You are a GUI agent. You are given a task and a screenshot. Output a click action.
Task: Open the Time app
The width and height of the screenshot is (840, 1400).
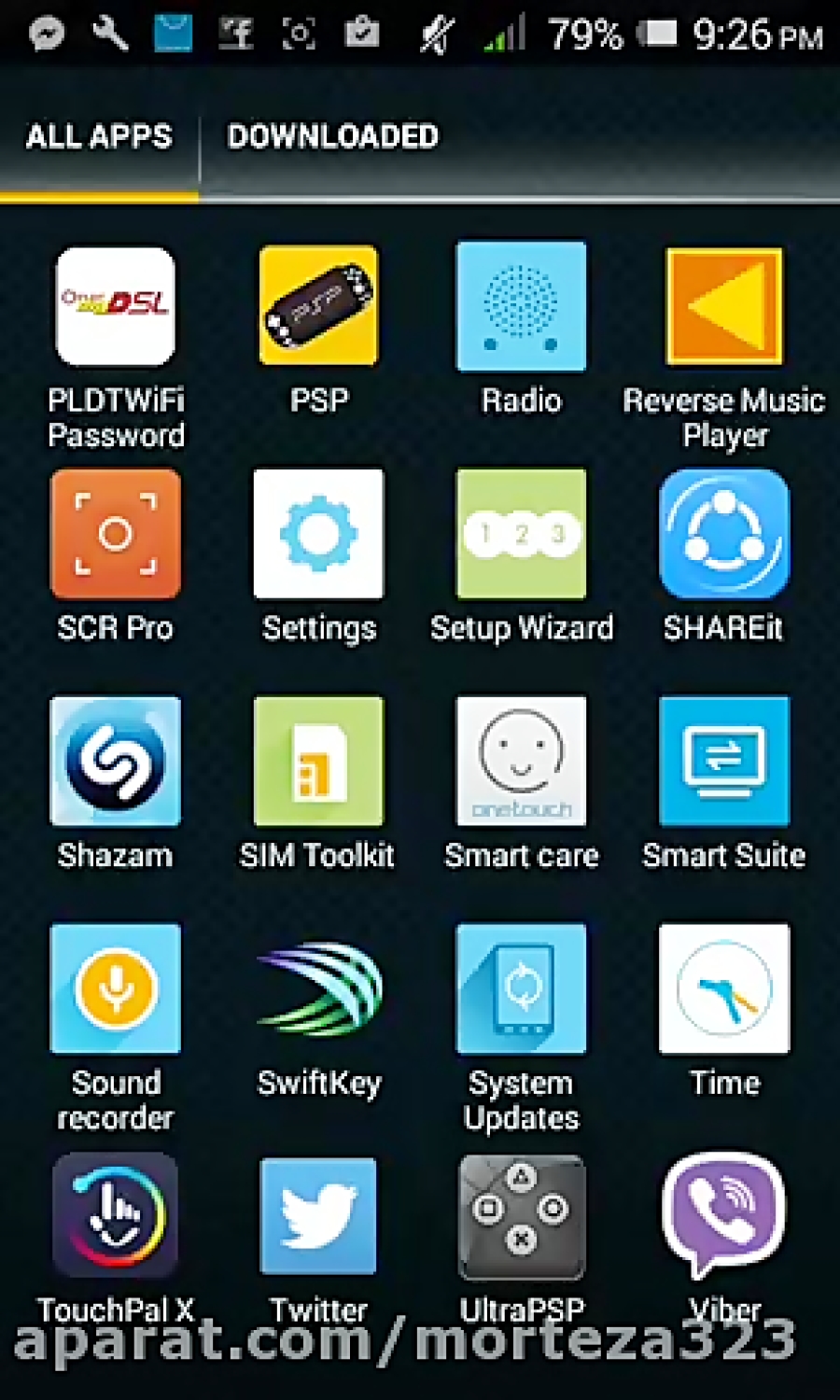(724, 988)
